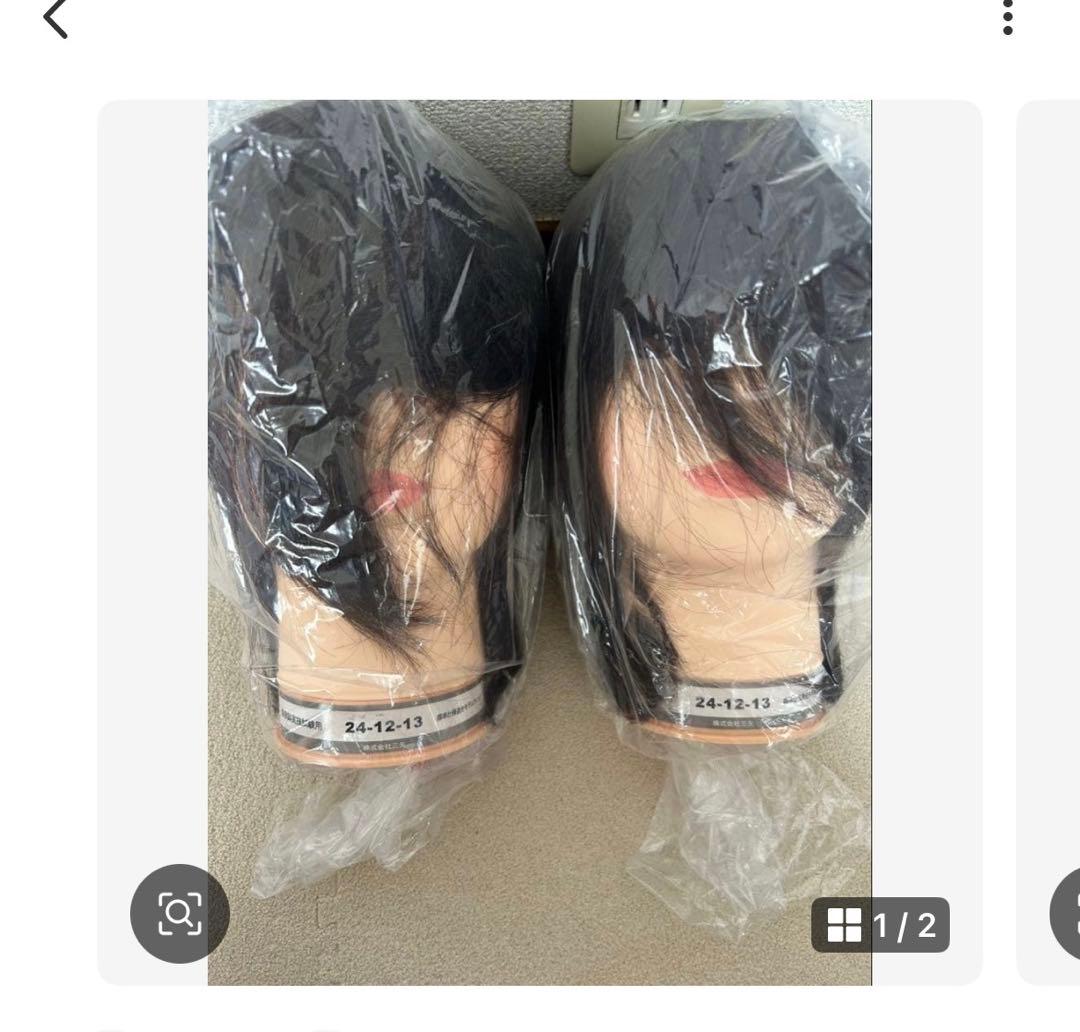Go back using the top-left arrow
This screenshot has height=1032, width=1080.
click(x=56, y=18)
